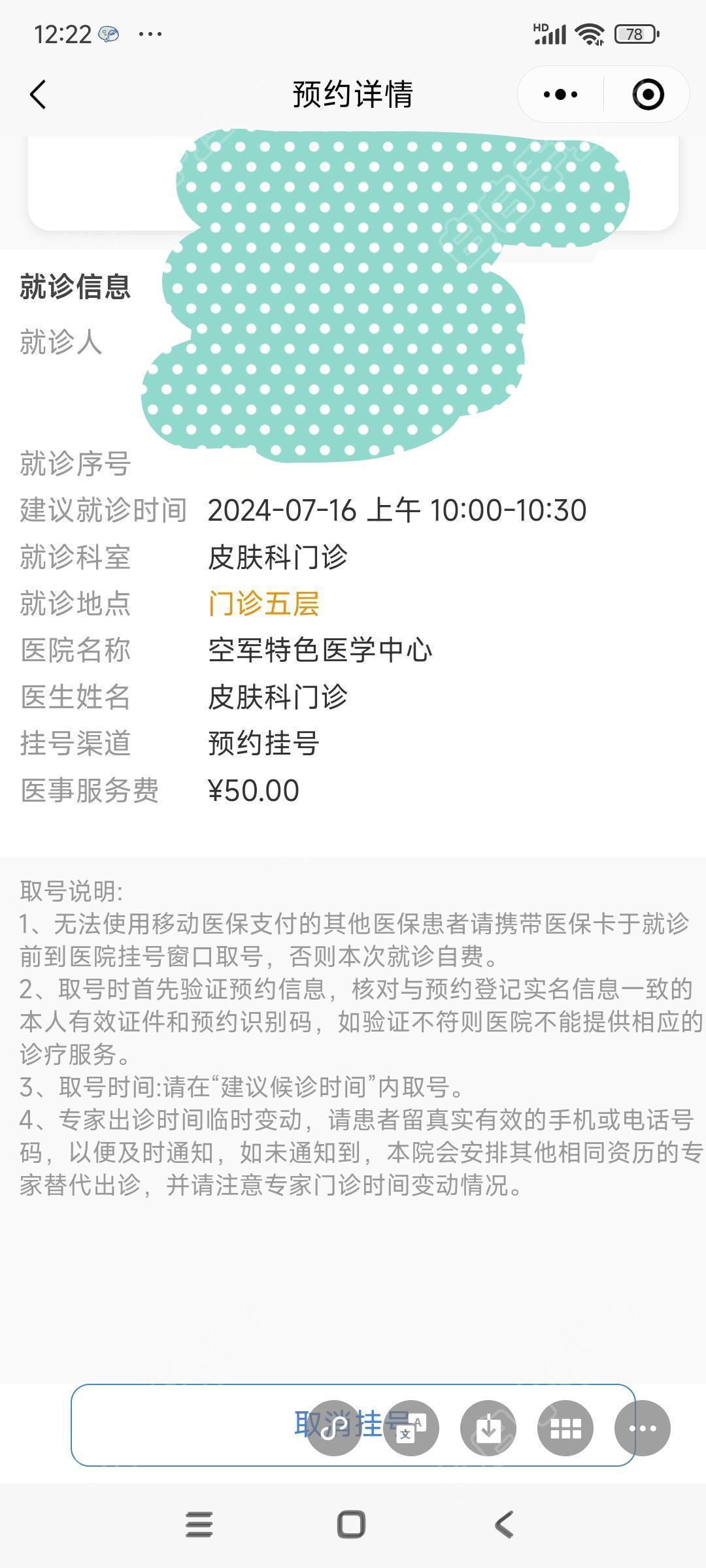The height and width of the screenshot is (1568, 706).
Task: Tap the floating link icon
Action: [x=334, y=1428]
